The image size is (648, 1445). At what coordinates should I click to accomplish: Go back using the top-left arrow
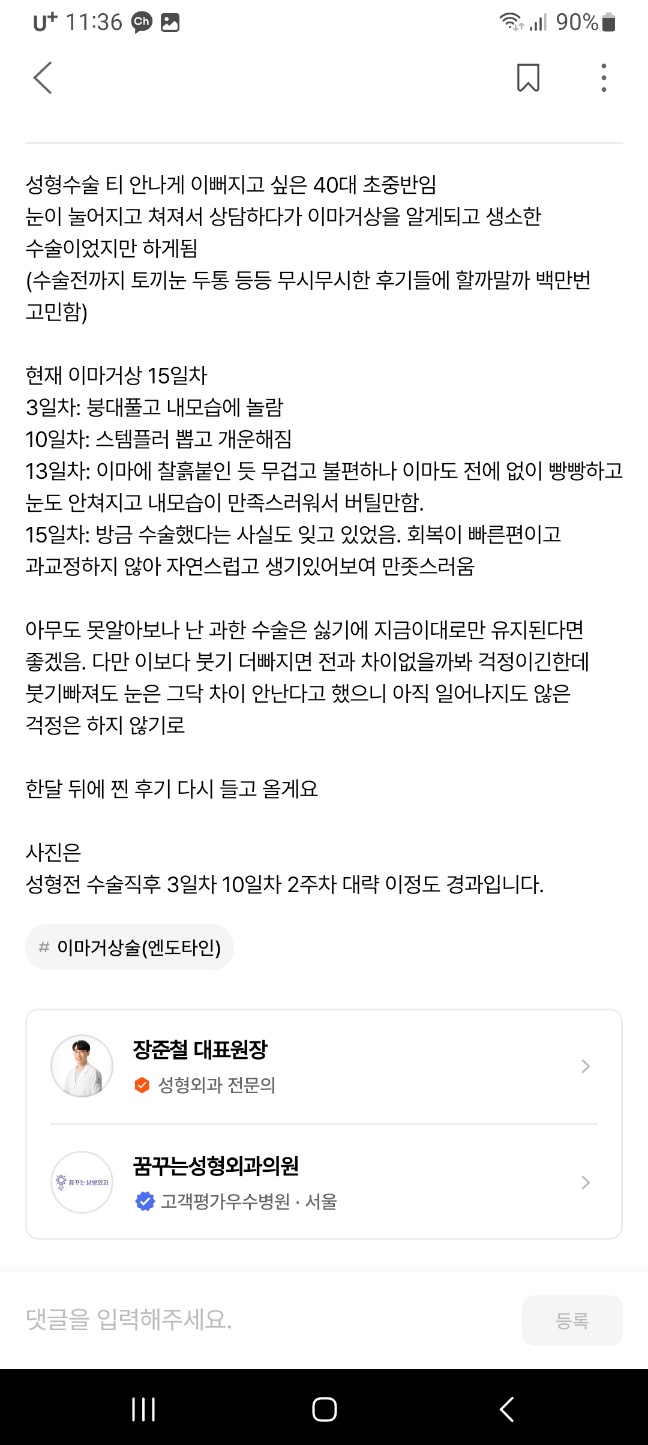pos(42,78)
